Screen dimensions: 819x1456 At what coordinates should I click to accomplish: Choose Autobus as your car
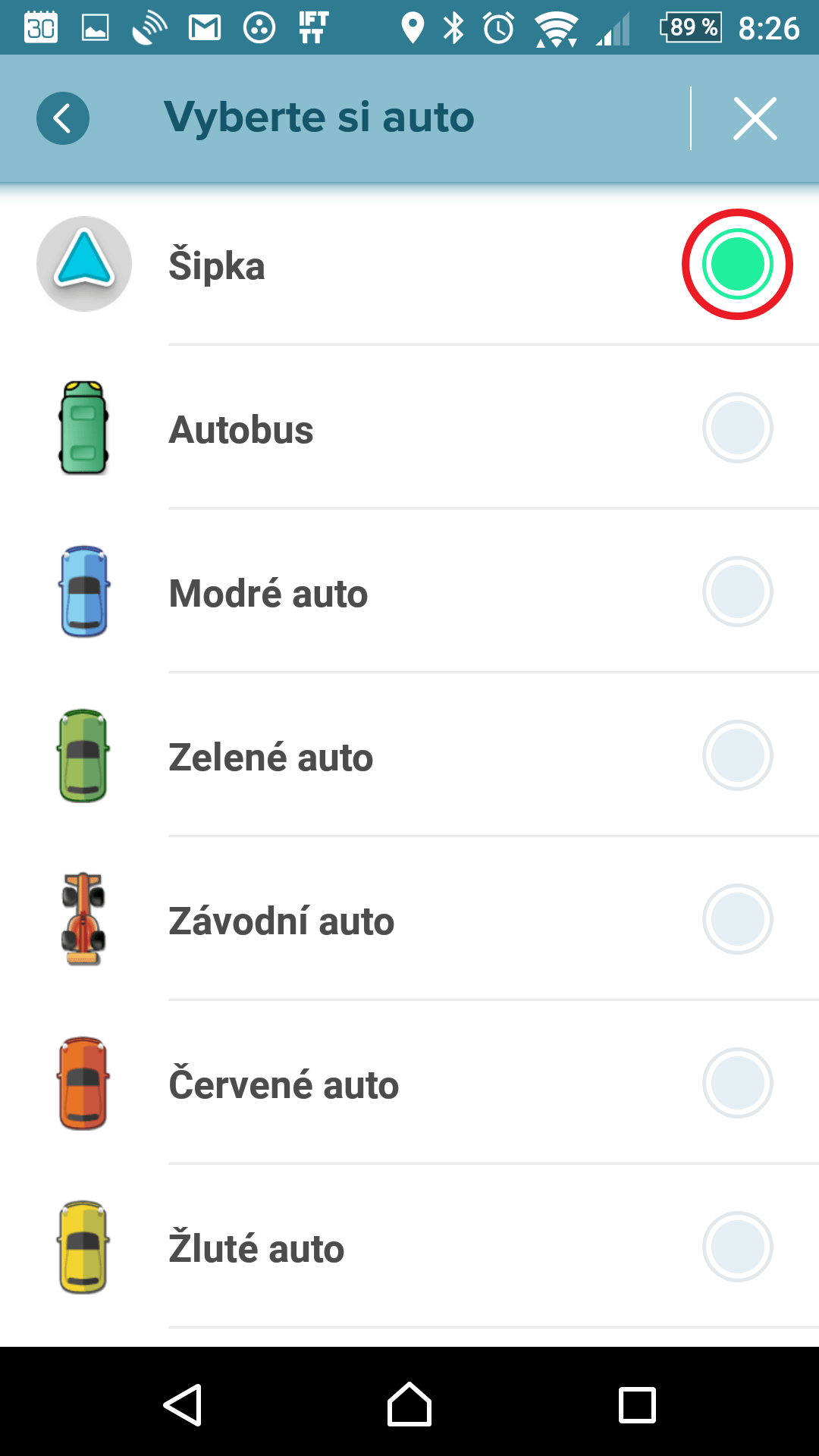click(x=409, y=428)
